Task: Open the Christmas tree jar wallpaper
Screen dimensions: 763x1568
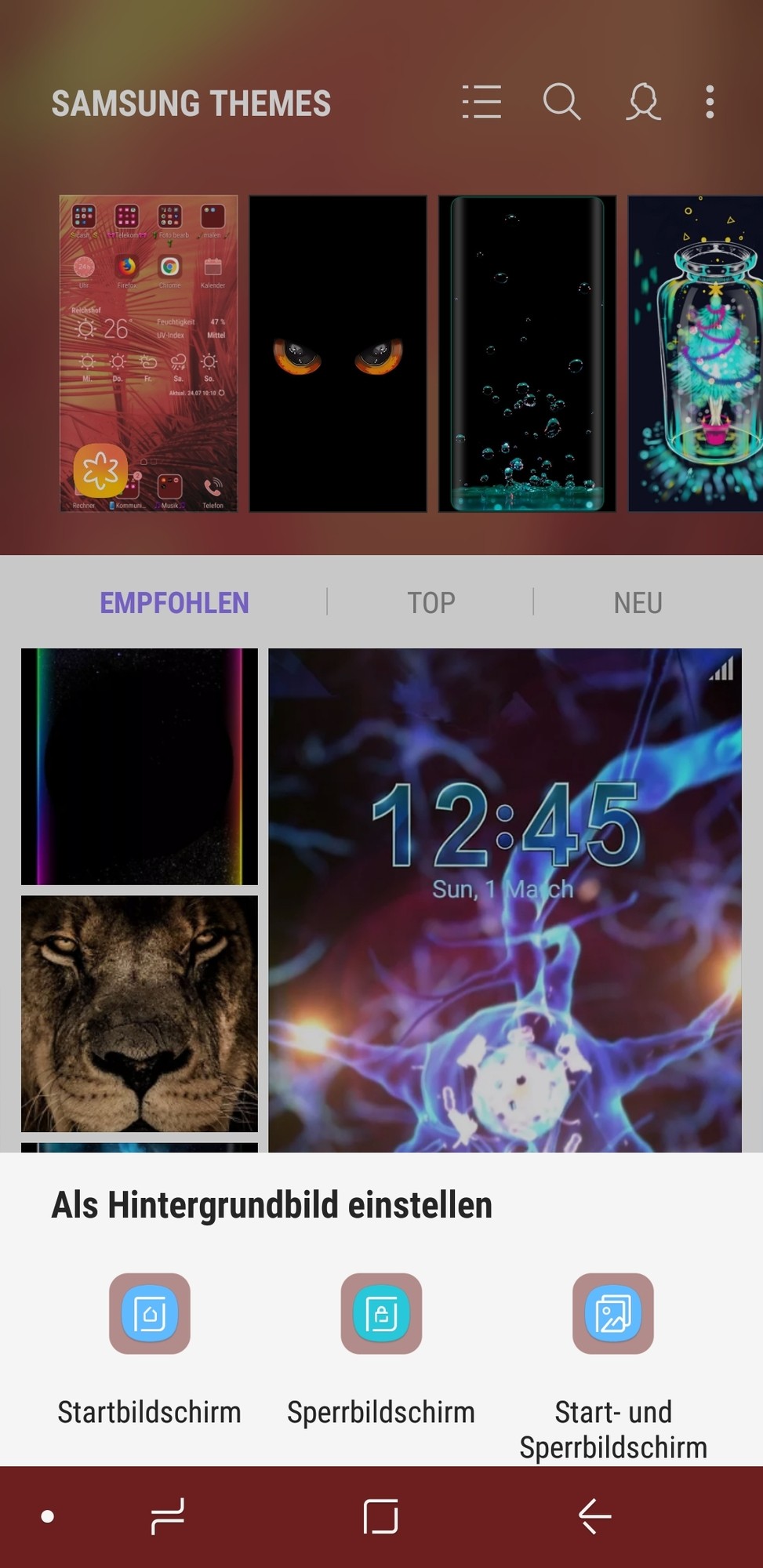Action: pyautogui.click(x=695, y=354)
